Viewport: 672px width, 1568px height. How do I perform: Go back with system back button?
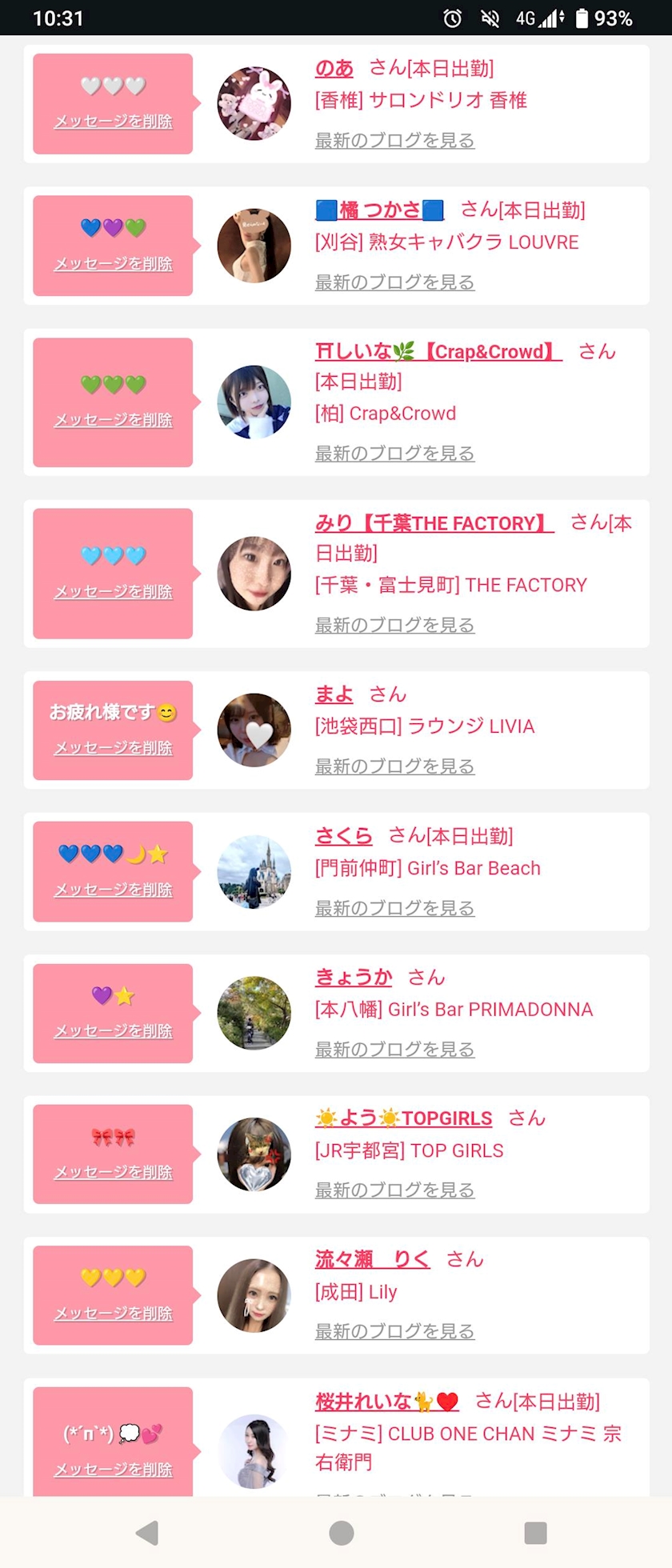(x=147, y=1533)
